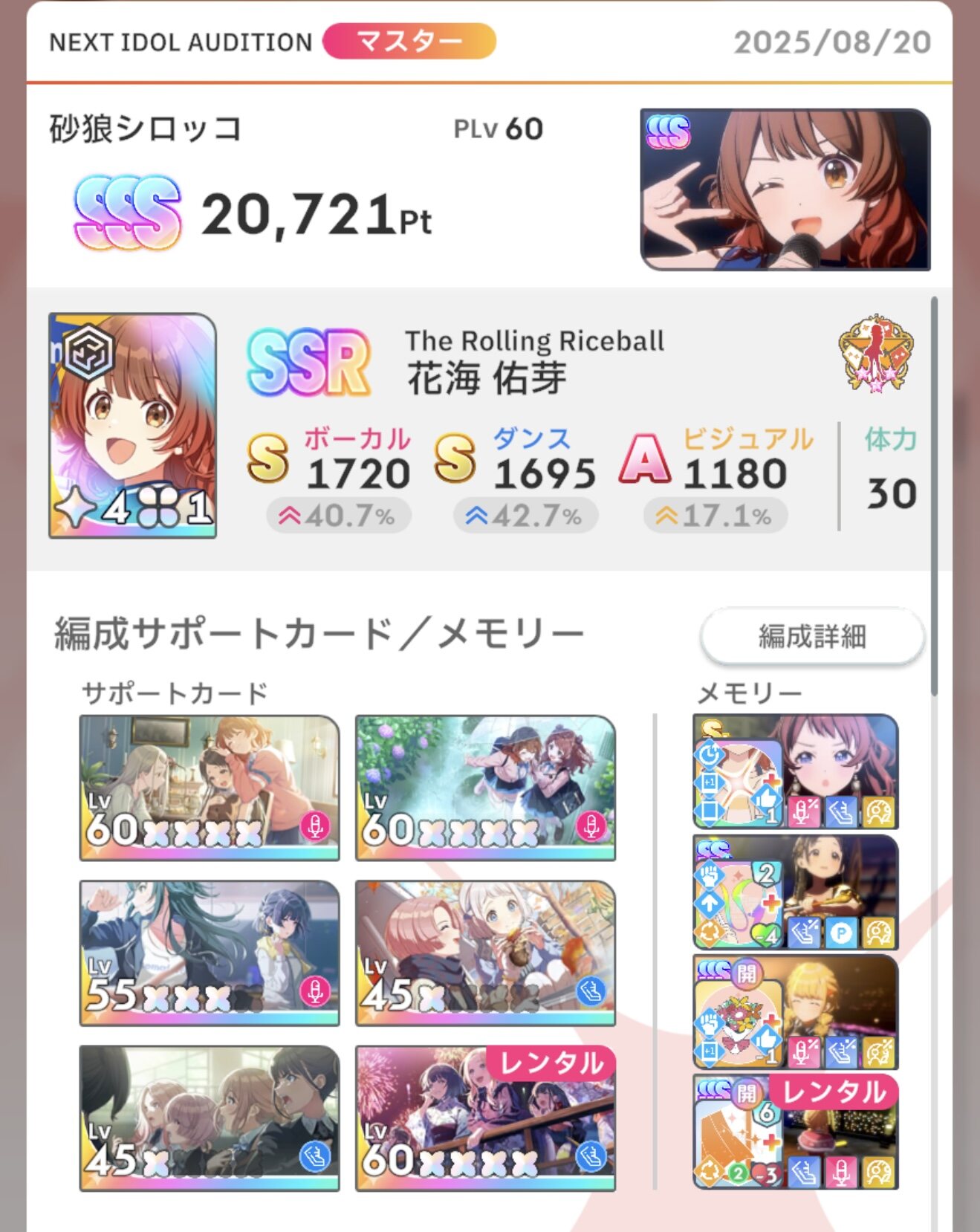980x1232 pixels.
Task: View the Lv 60 rainy umbrella support card
Action: (x=485, y=788)
